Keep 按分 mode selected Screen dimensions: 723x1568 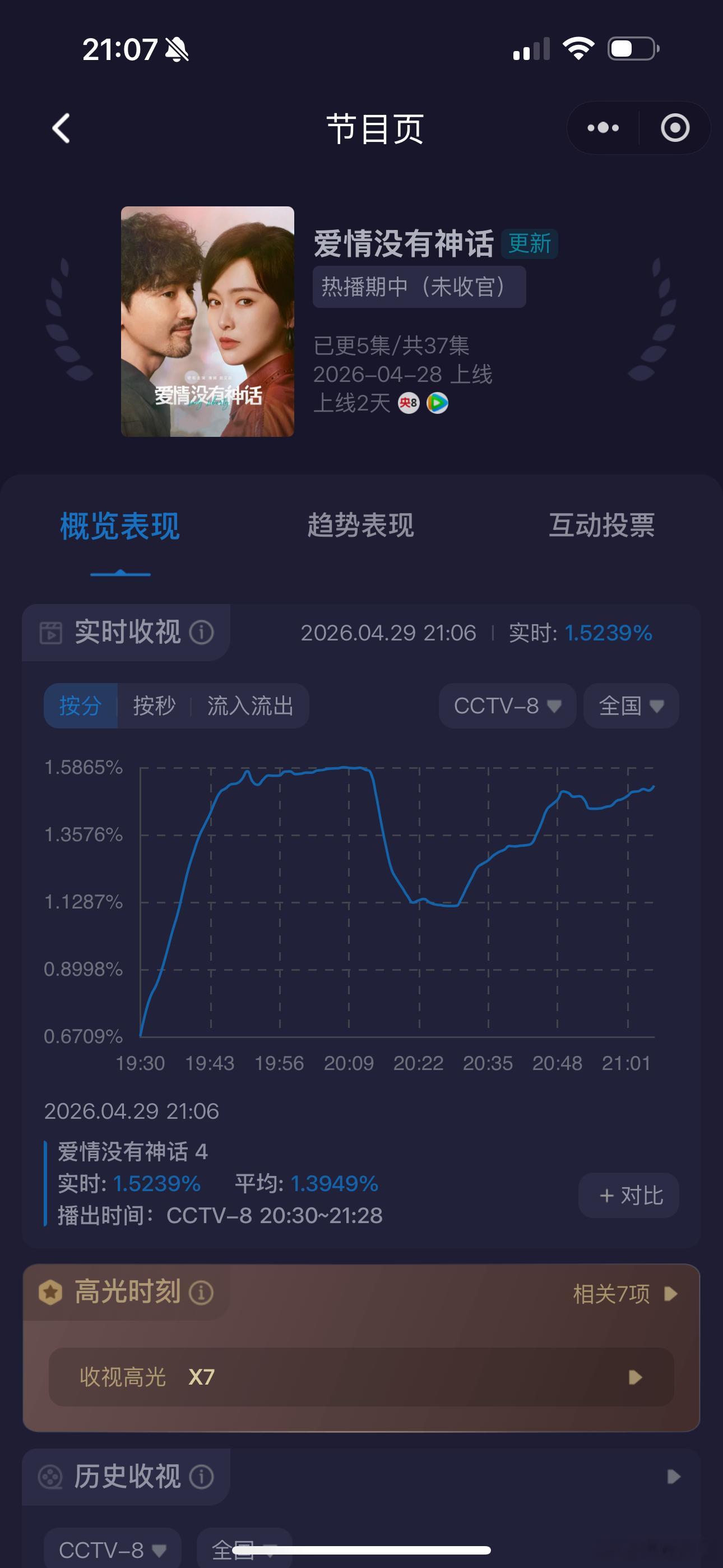(80, 705)
